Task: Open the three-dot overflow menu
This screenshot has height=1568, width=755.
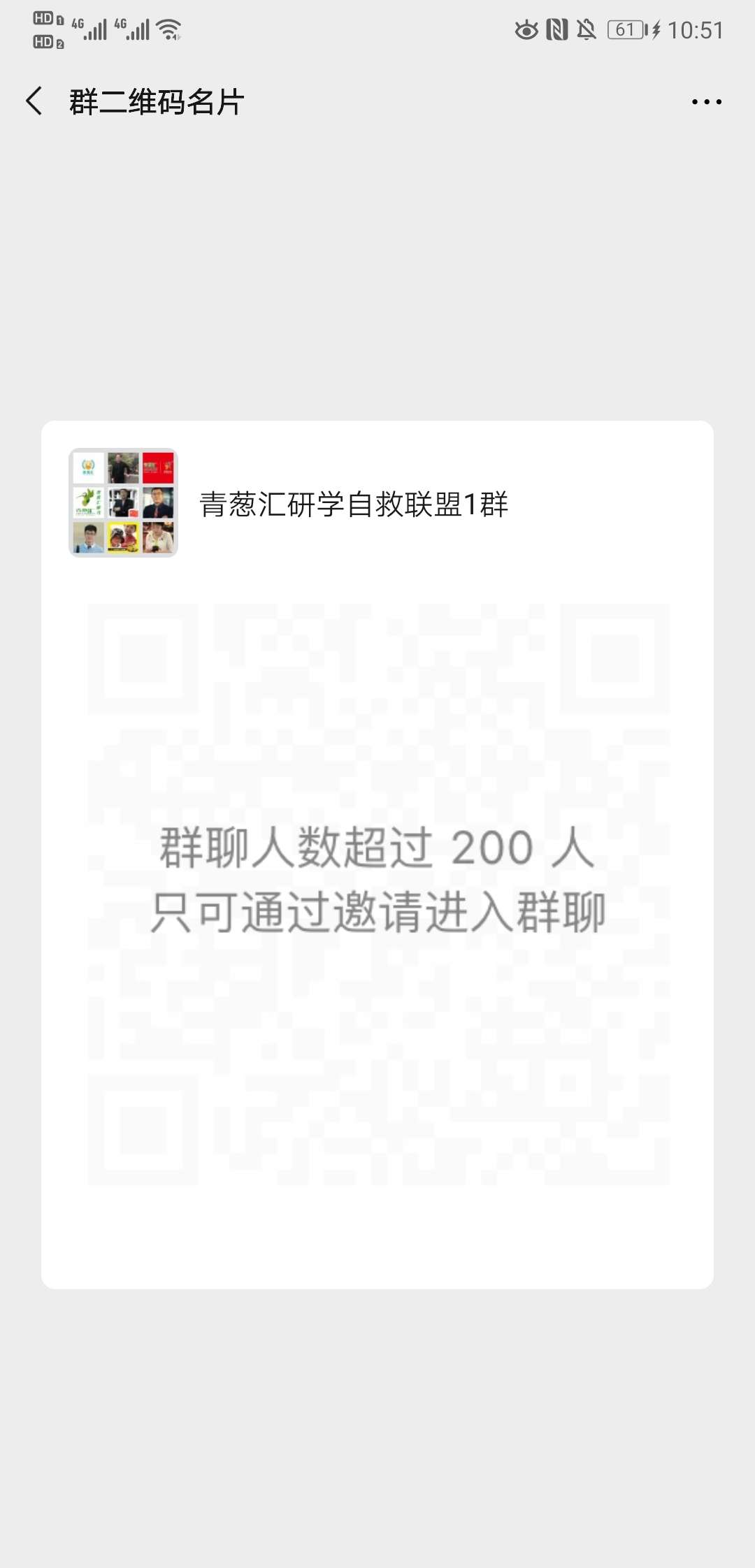Action: pos(706,102)
